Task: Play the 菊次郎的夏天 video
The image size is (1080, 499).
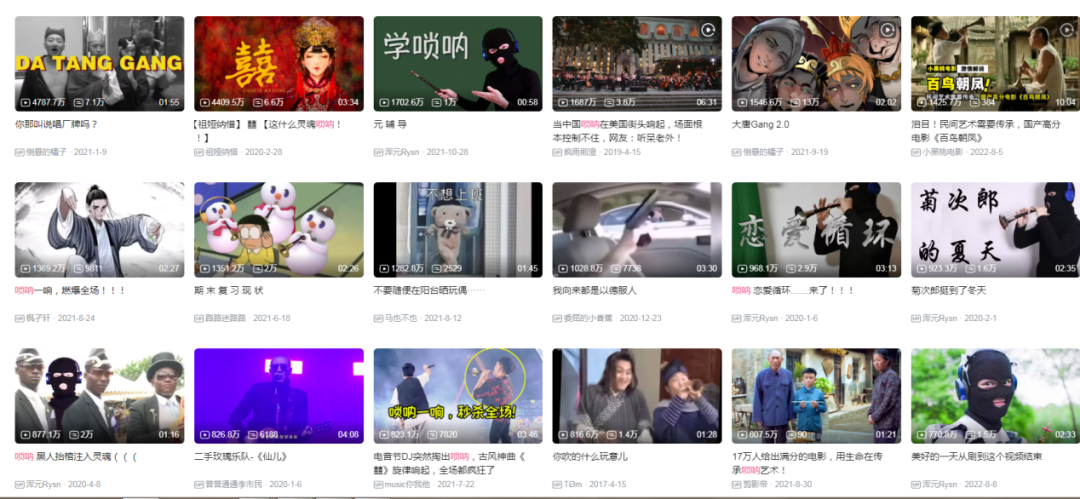Action: 993,229
